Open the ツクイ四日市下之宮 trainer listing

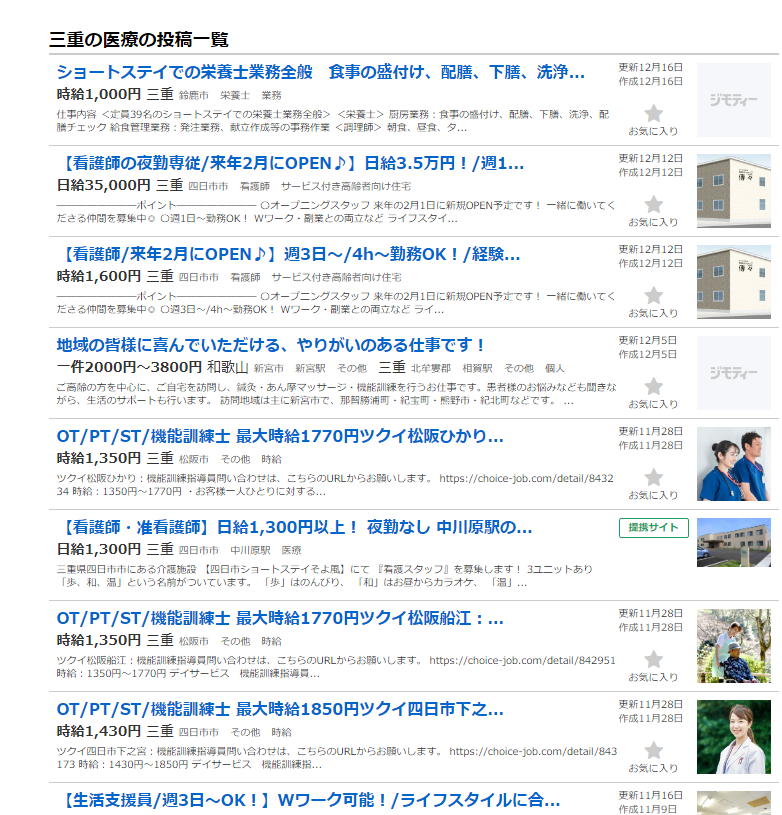tap(280, 709)
